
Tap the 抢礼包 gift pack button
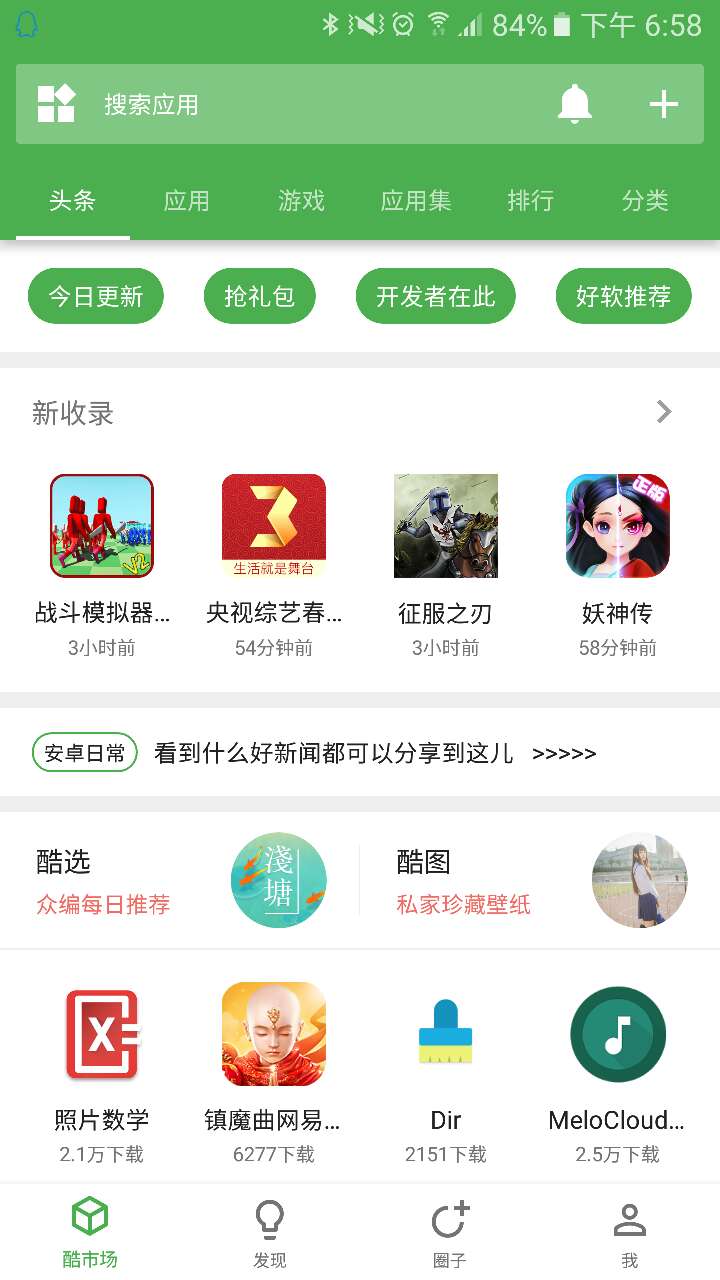point(259,295)
